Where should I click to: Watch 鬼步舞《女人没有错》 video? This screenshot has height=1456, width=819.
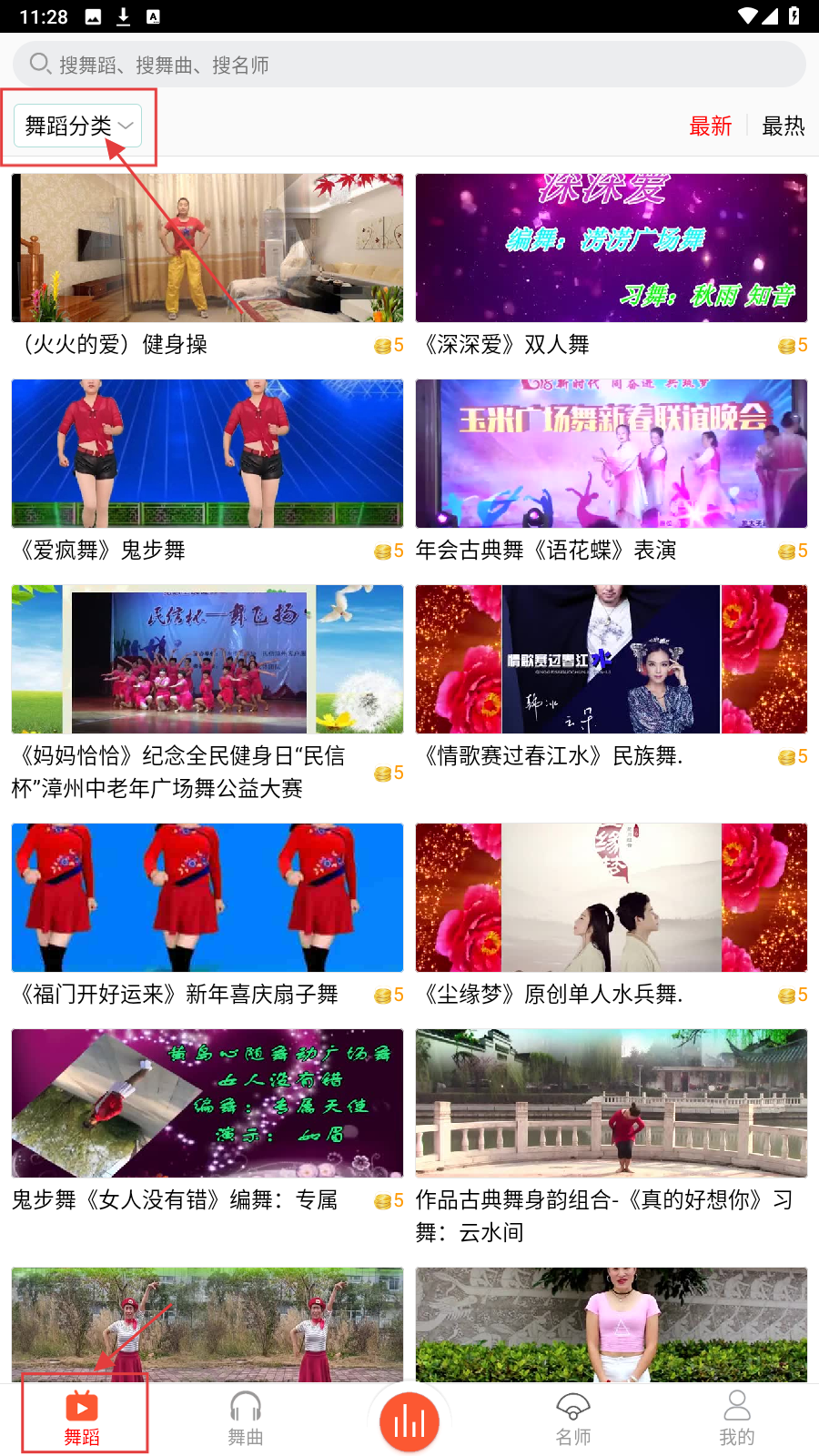(x=207, y=1104)
